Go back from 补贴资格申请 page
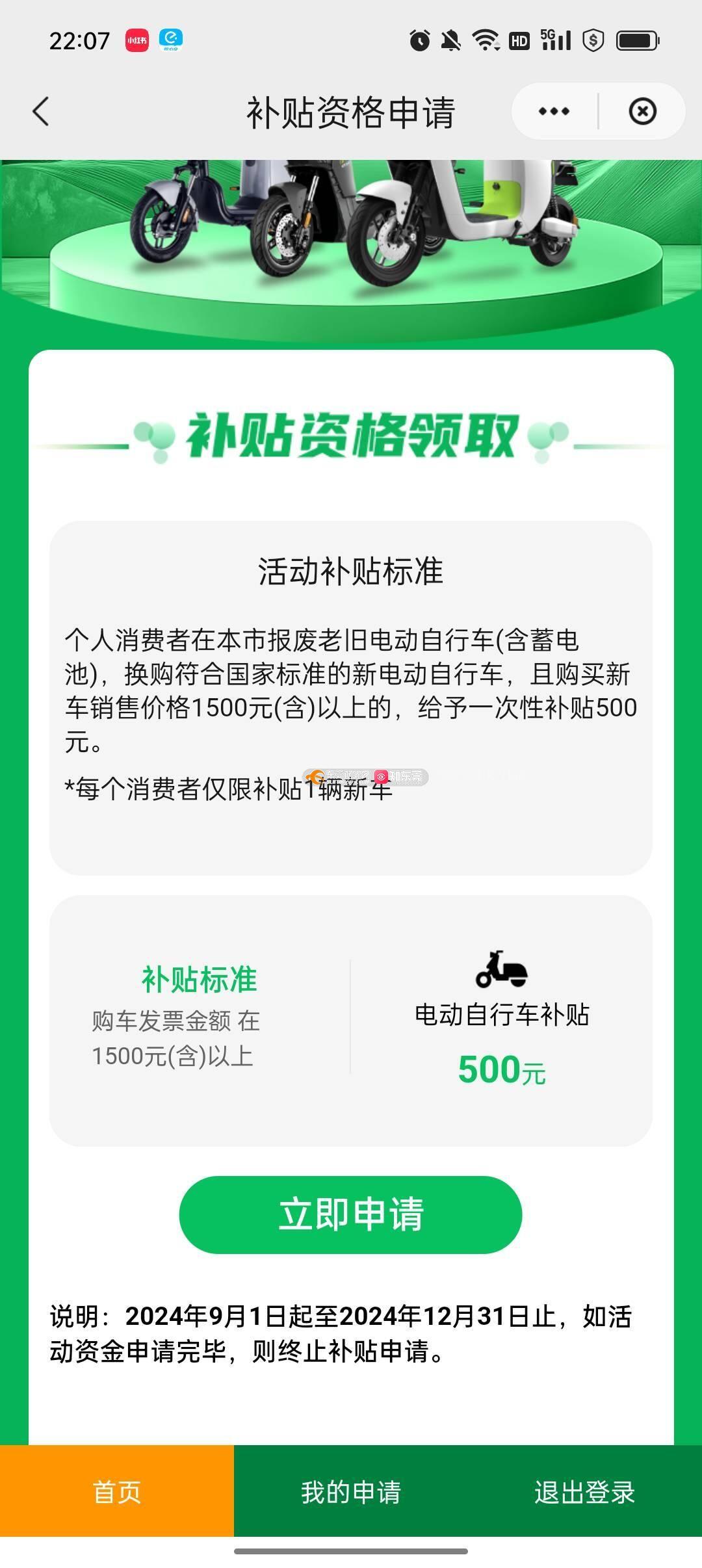Viewport: 702px width, 1568px height. [41, 112]
